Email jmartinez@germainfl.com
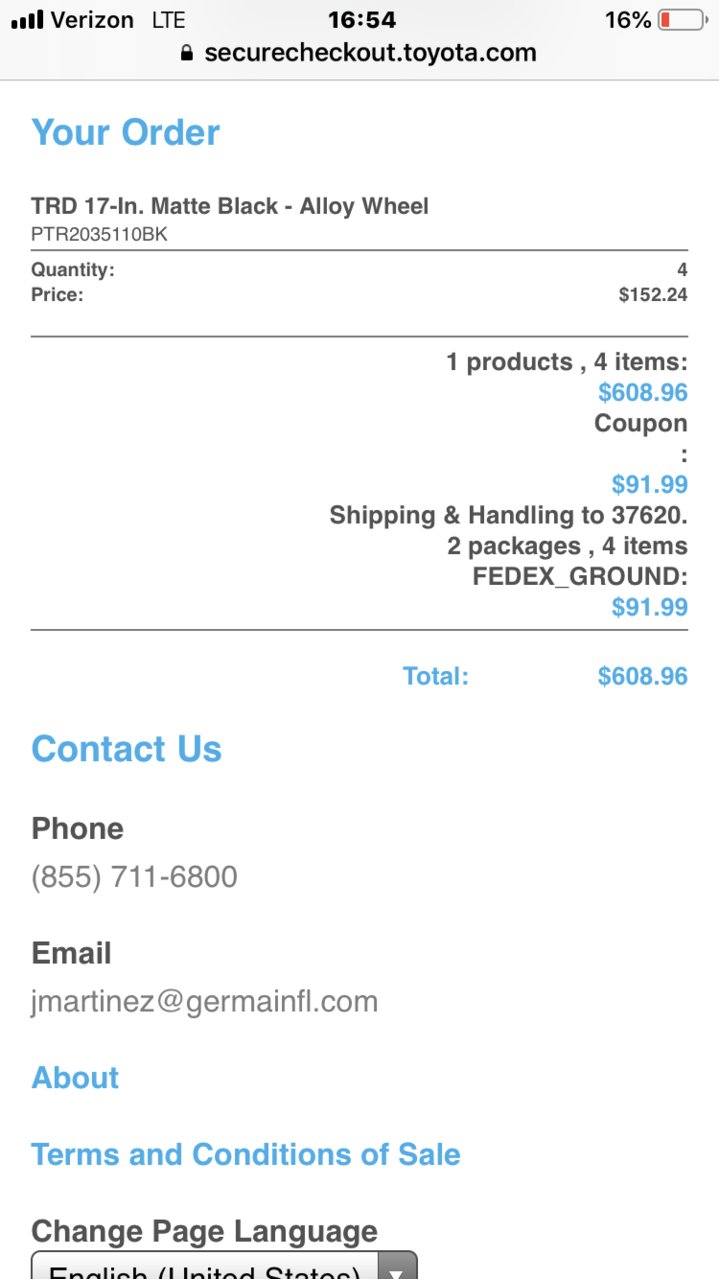 (205, 1001)
